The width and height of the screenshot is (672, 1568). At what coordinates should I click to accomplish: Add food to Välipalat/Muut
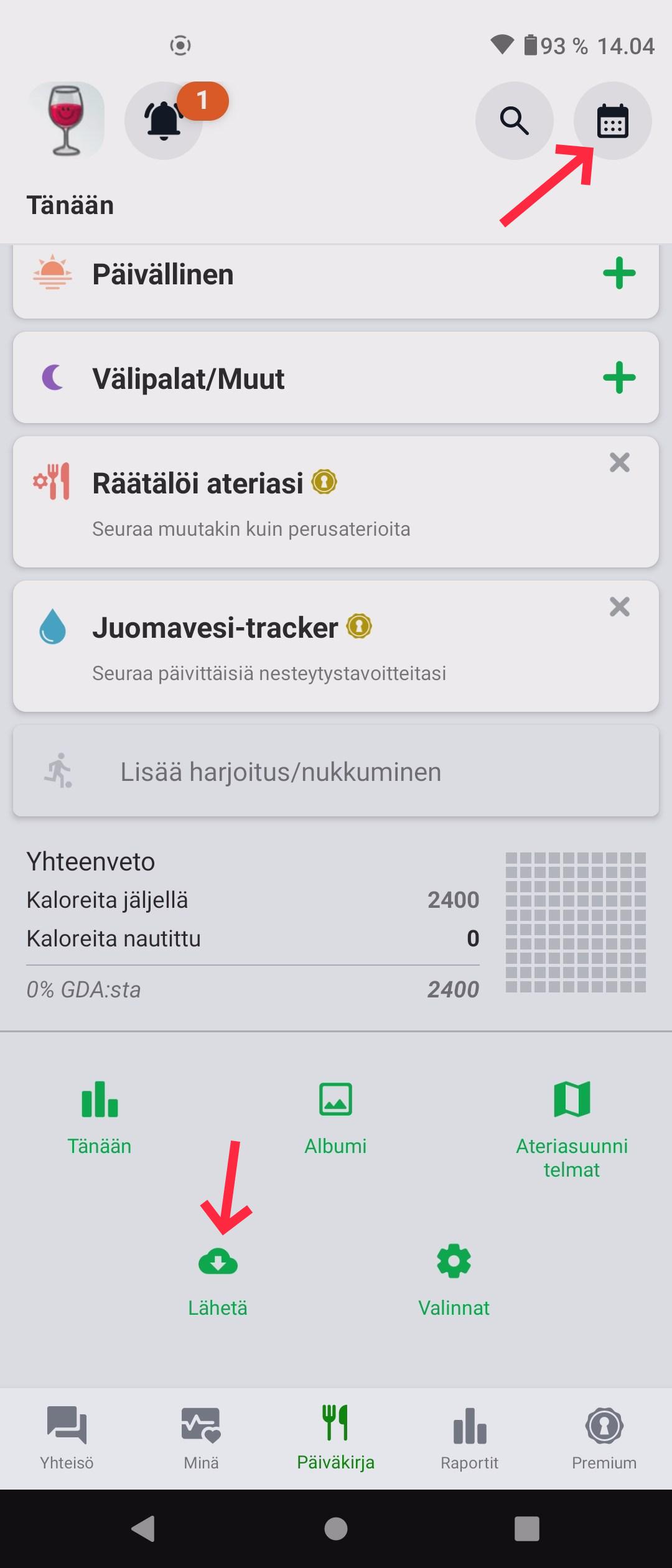click(619, 378)
